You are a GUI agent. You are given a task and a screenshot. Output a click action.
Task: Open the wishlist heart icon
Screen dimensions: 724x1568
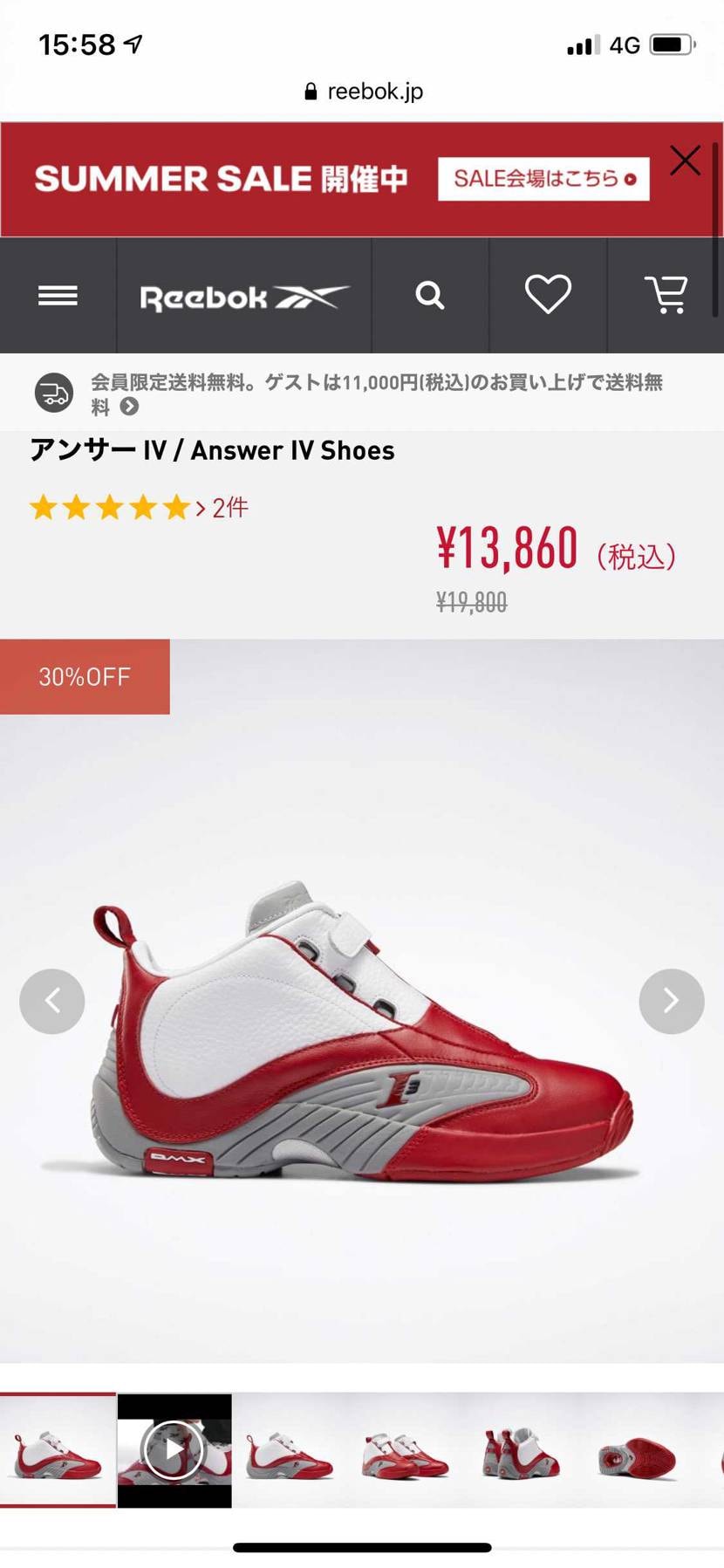tap(549, 296)
